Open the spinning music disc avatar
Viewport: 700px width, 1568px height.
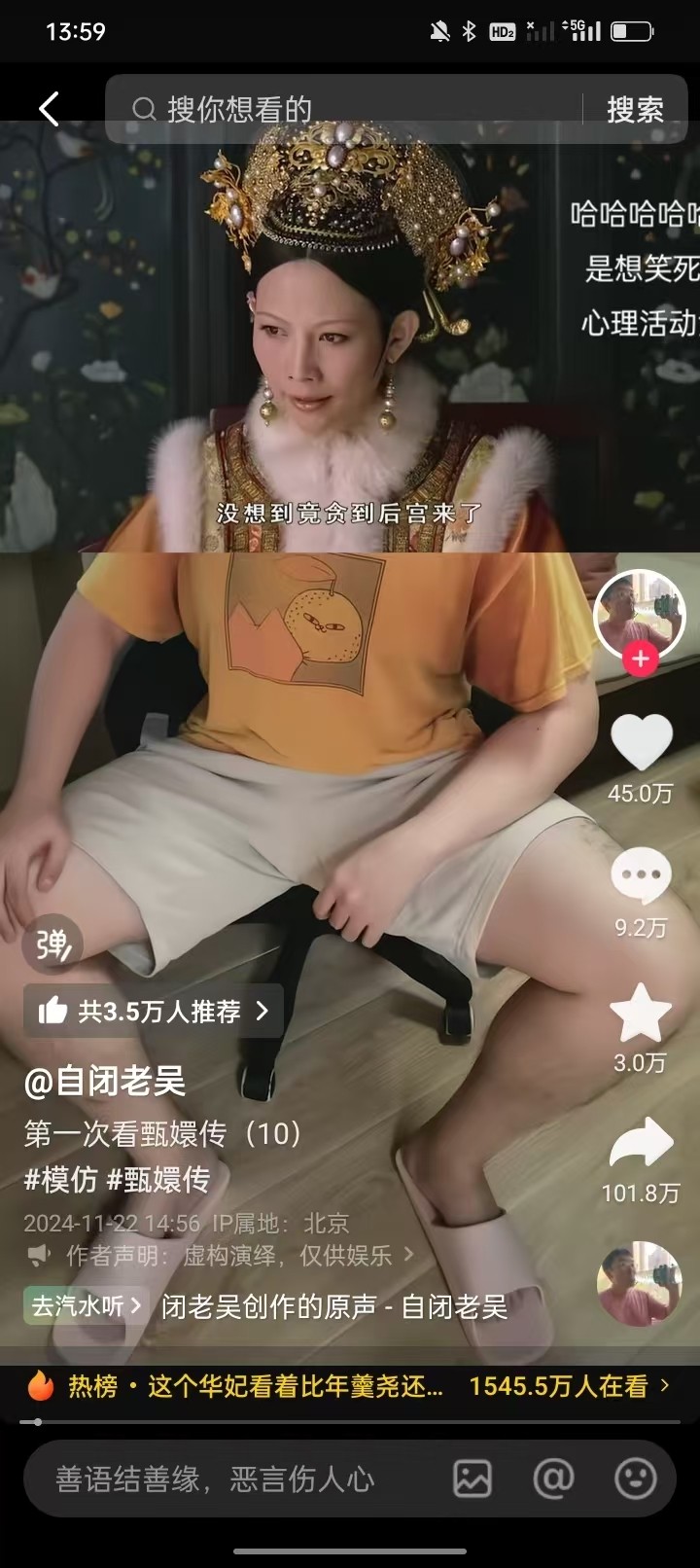[x=639, y=1284]
